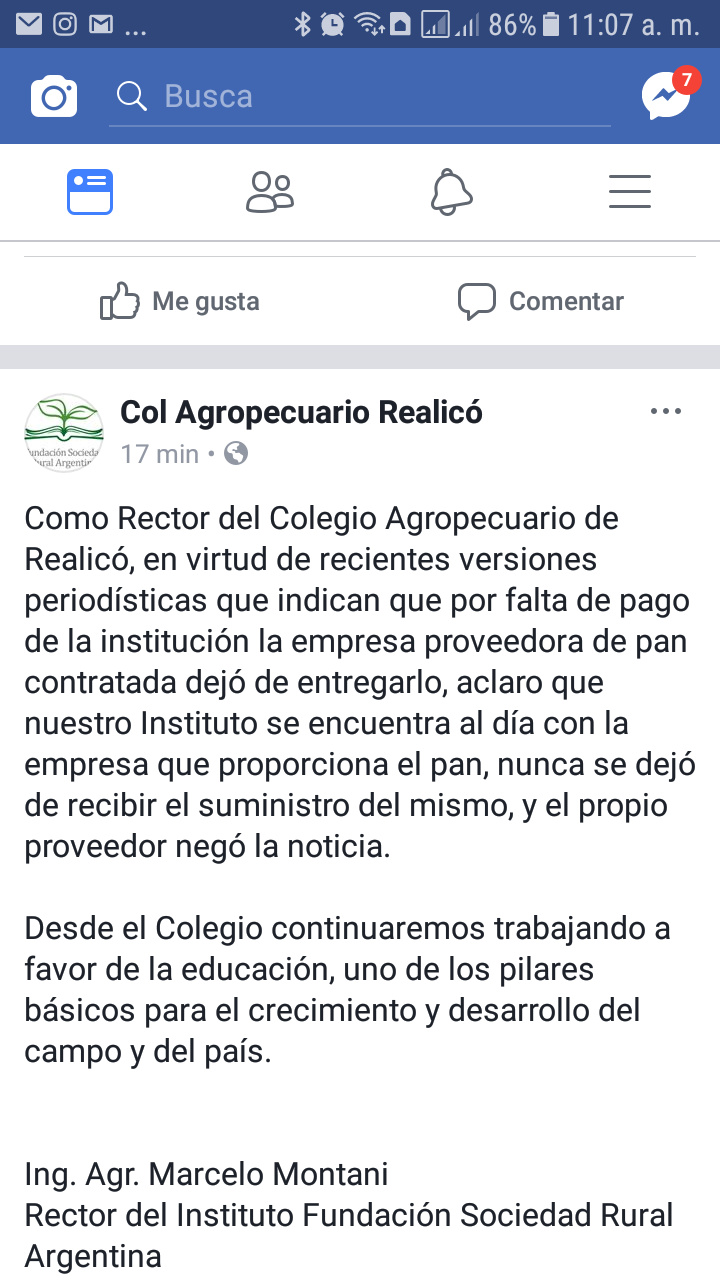Image resolution: width=720 pixels, height=1280 pixels.
Task: Tap the Me gusta button
Action: click(180, 301)
